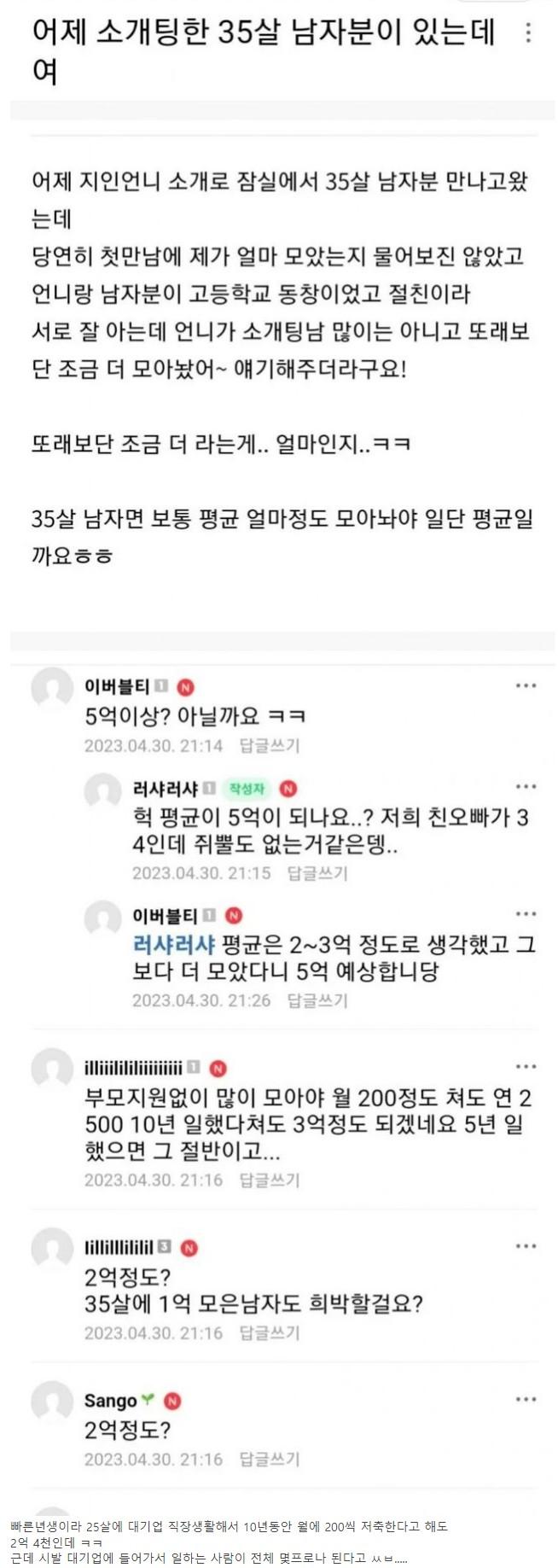
Task: Reply to Sango's comment
Action: pyautogui.click(x=269, y=1460)
